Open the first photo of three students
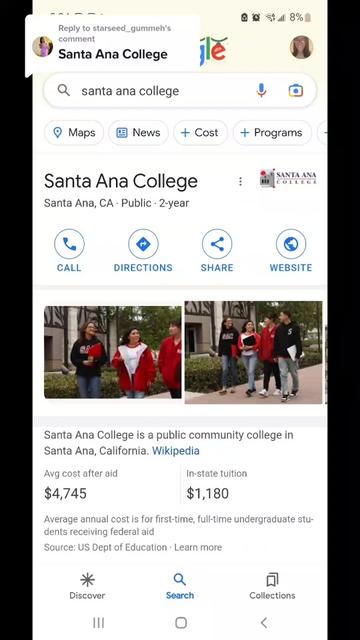The height and width of the screenshot is (640, 360). (x=113, y=352)
